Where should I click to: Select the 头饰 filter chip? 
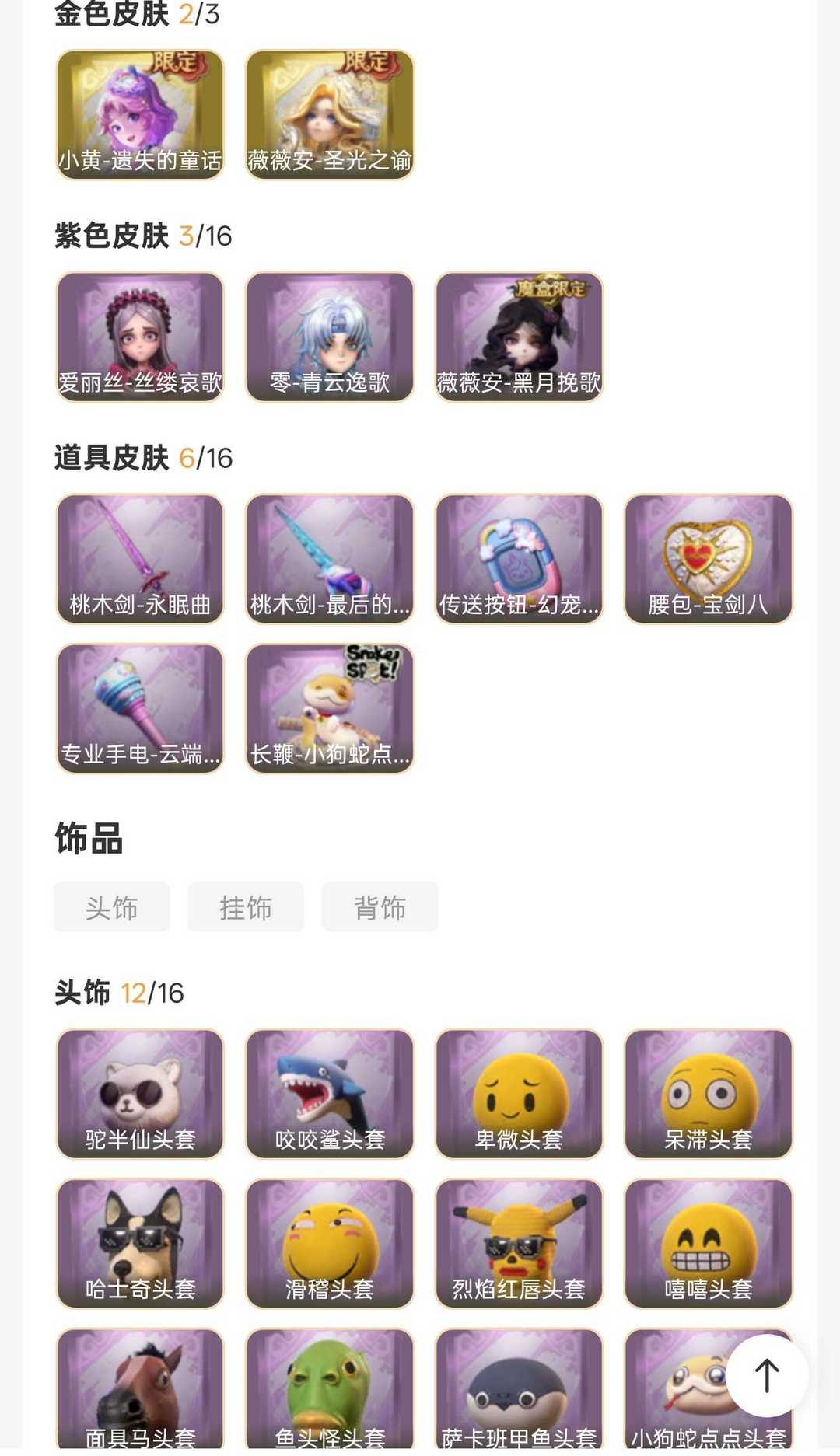[x=112, y=906]
